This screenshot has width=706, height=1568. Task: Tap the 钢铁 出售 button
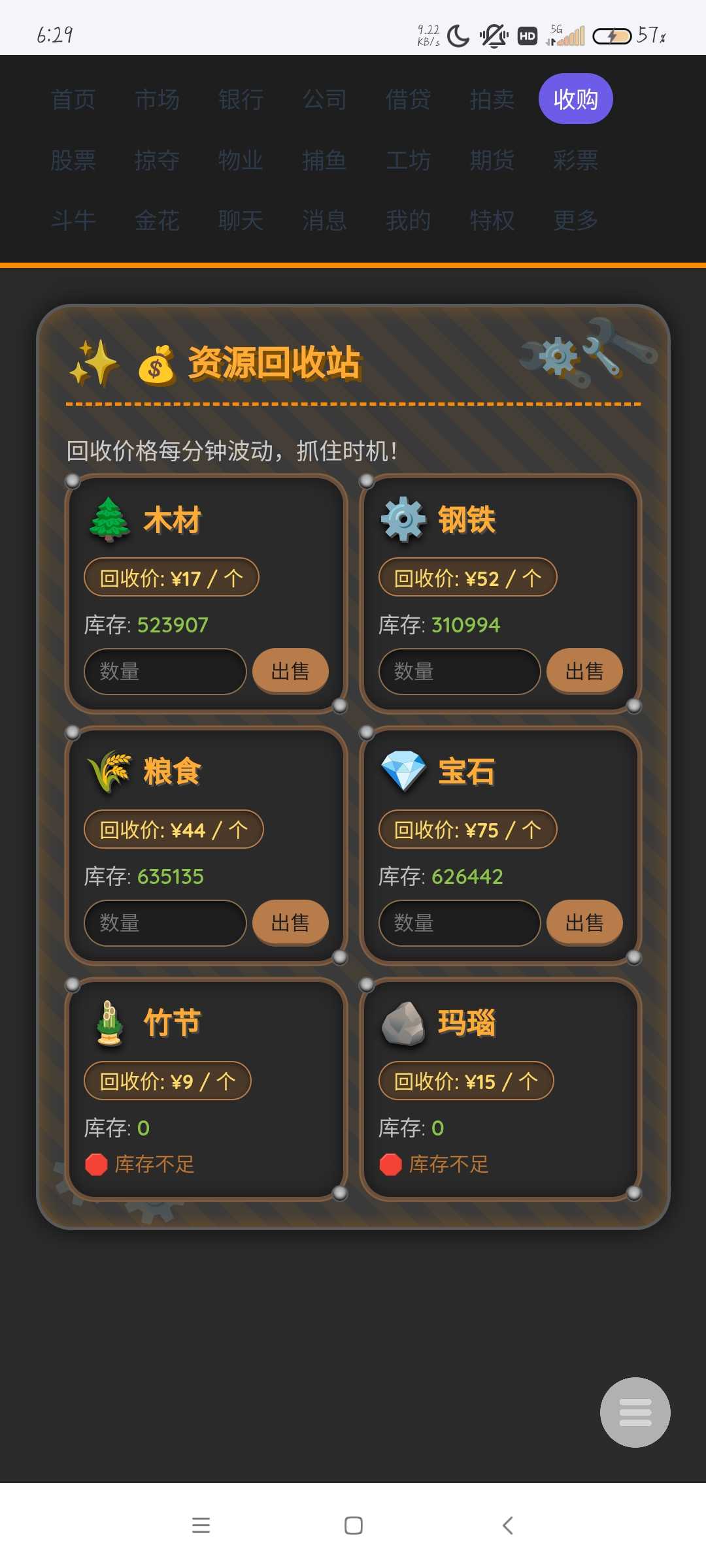tap(584, 671)
